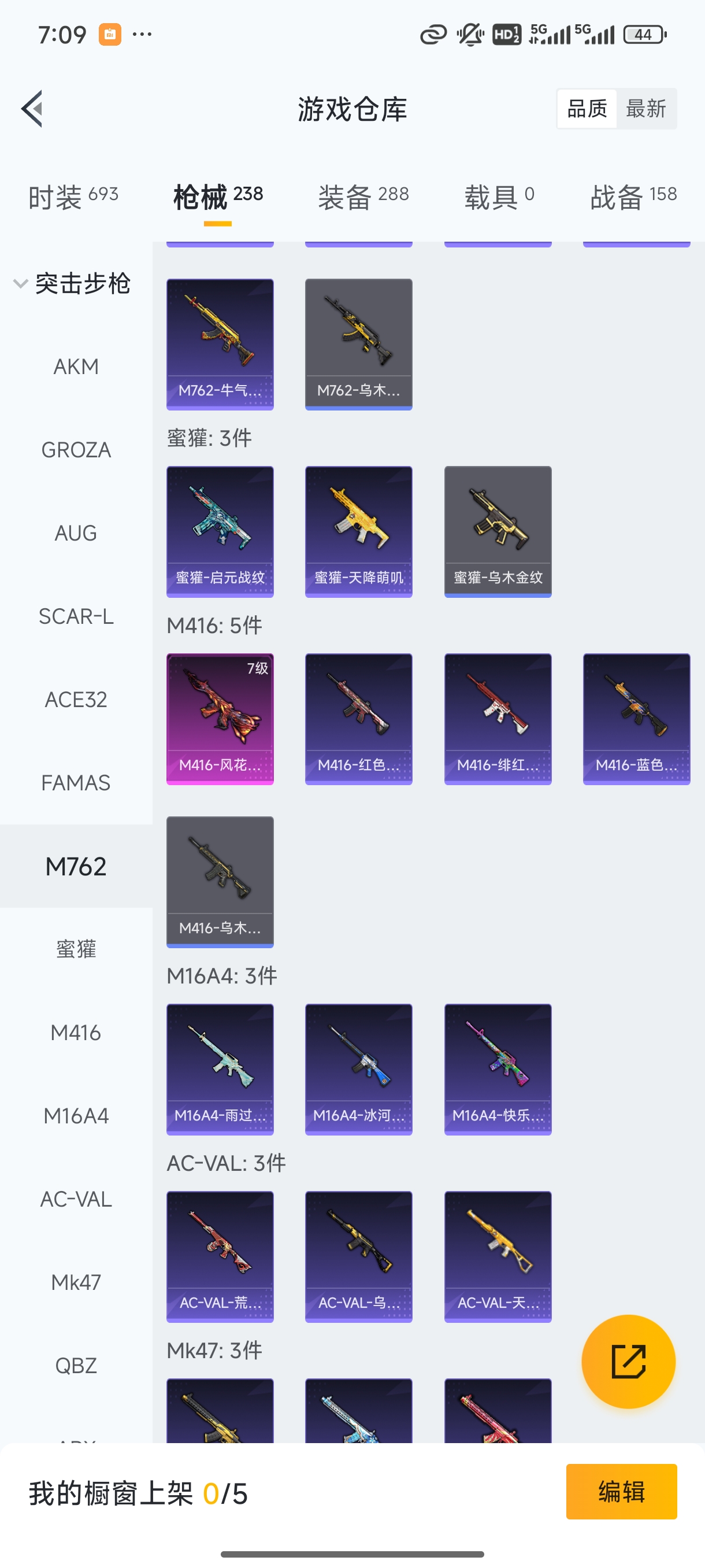This screenshot has width=705, height=1568.
Task: Tap the orange share floating button
Action: tap(628, 1362)
